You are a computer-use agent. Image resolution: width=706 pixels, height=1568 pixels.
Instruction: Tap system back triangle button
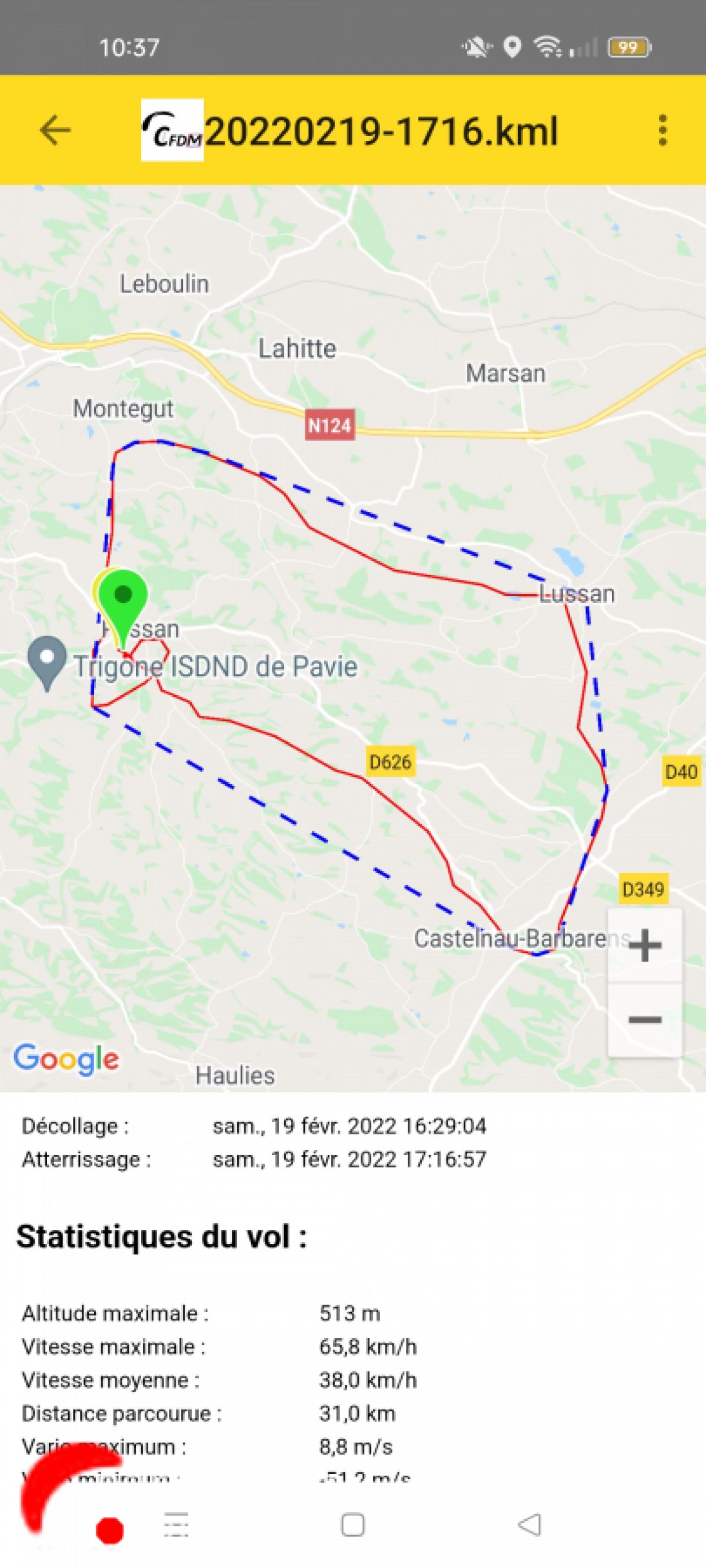pyautogui.click(x=529, y=1526)
